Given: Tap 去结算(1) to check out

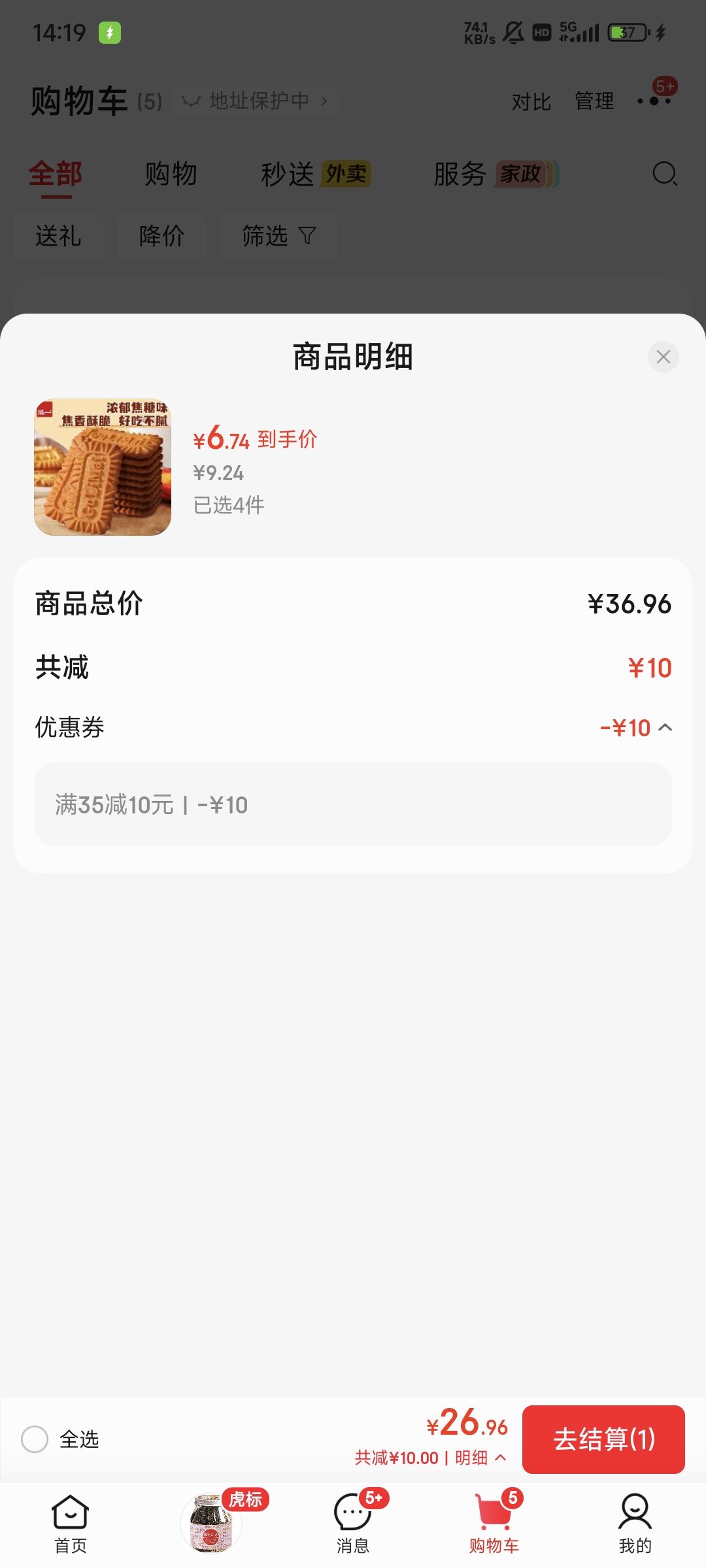Looking at the screenshot, I should click(x=603, y=1439).
